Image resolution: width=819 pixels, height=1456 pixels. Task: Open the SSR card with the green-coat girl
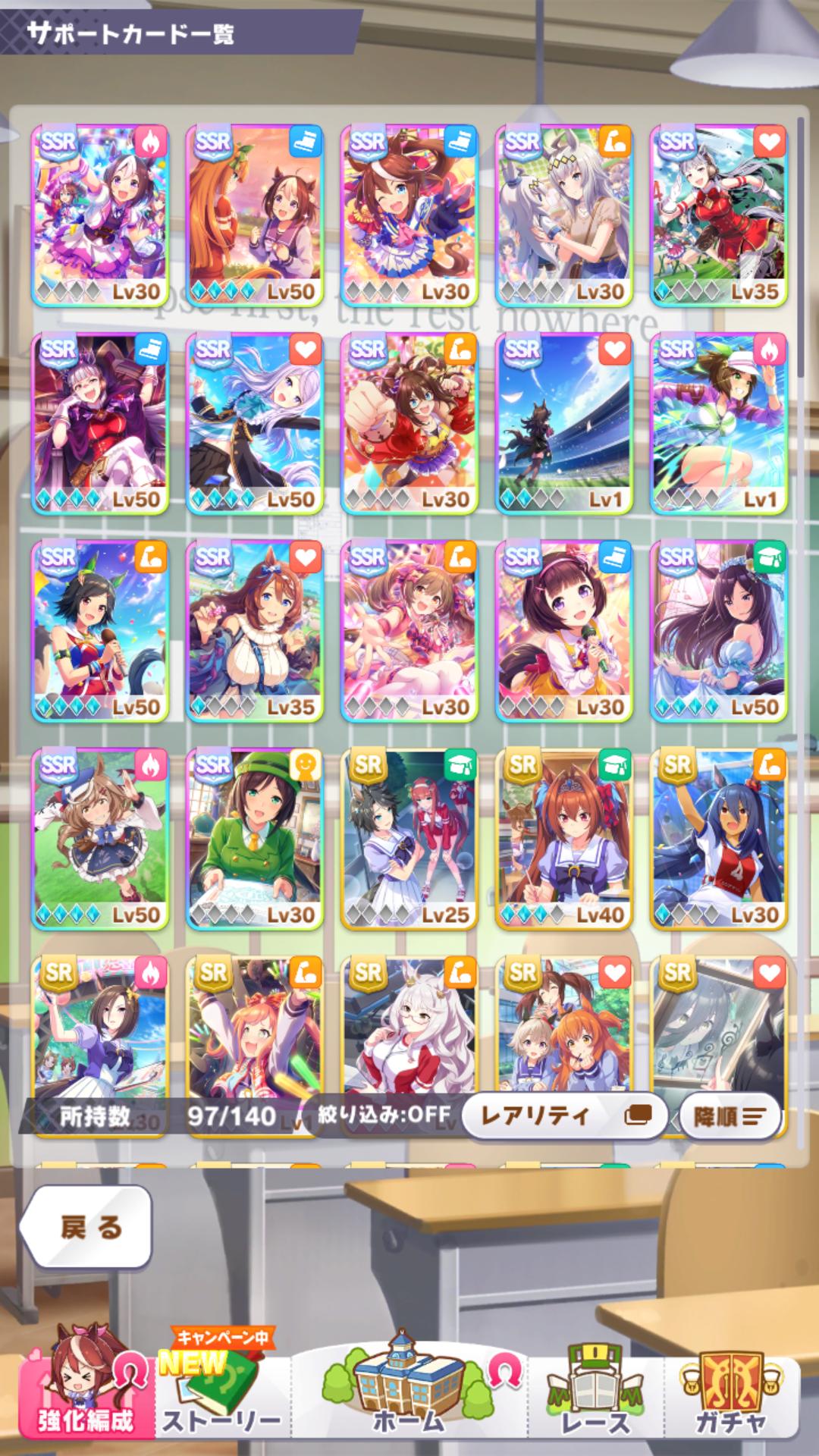[255, 838]
